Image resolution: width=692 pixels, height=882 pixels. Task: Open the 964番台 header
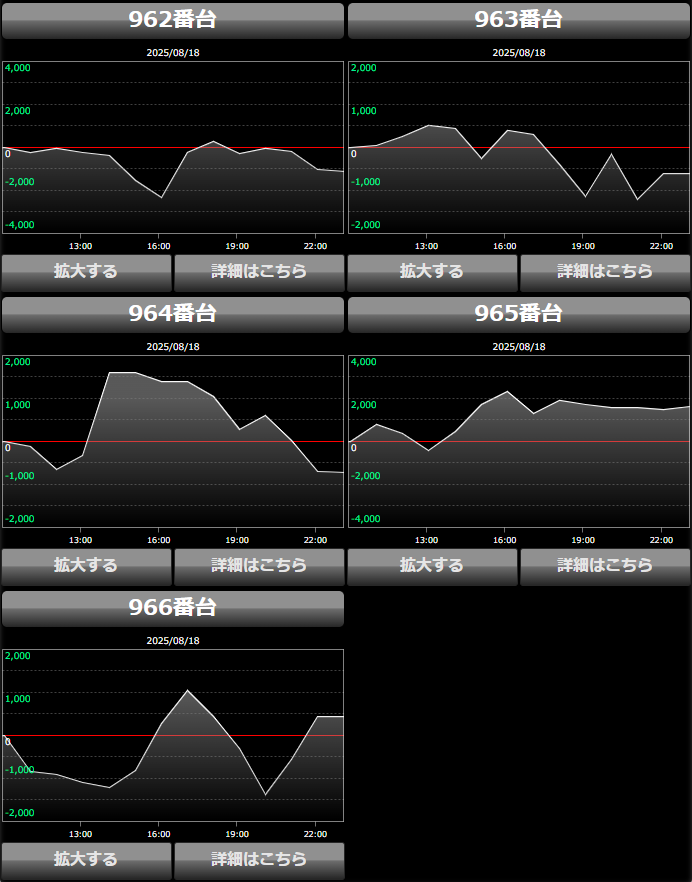[x=173, y=314]
